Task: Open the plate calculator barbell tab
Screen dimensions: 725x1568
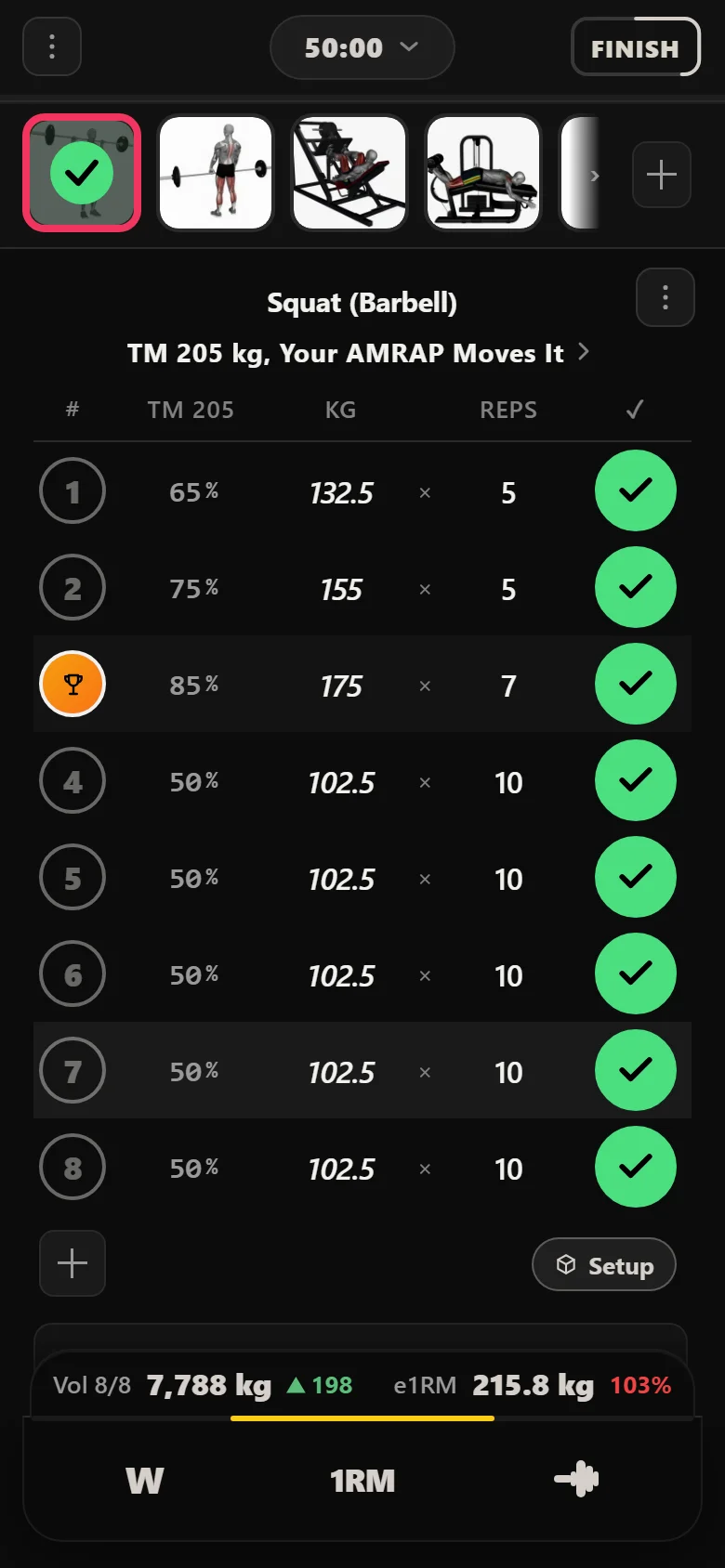Action: [x=577, y=1480]
